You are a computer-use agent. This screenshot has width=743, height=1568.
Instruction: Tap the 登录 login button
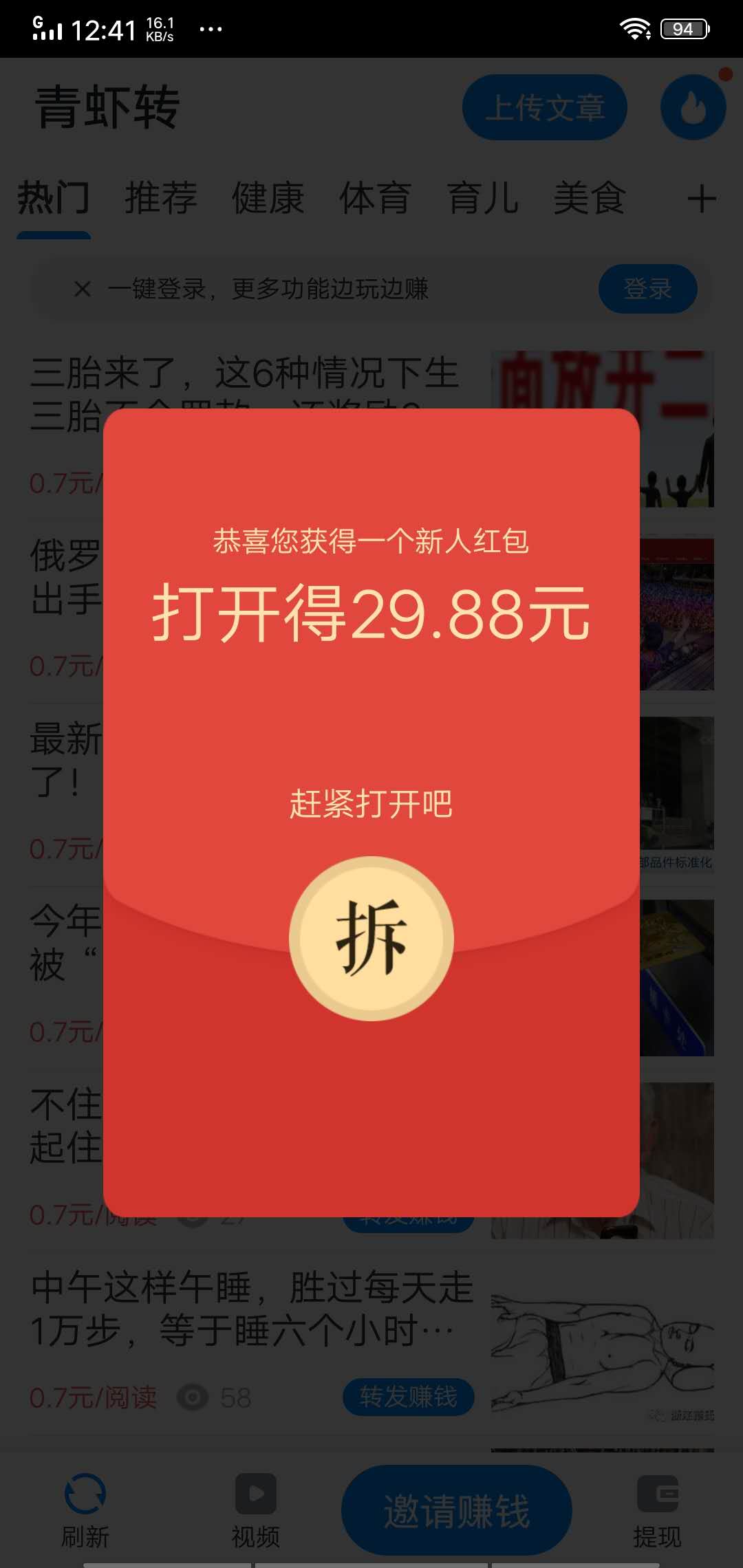click(647, 289)
